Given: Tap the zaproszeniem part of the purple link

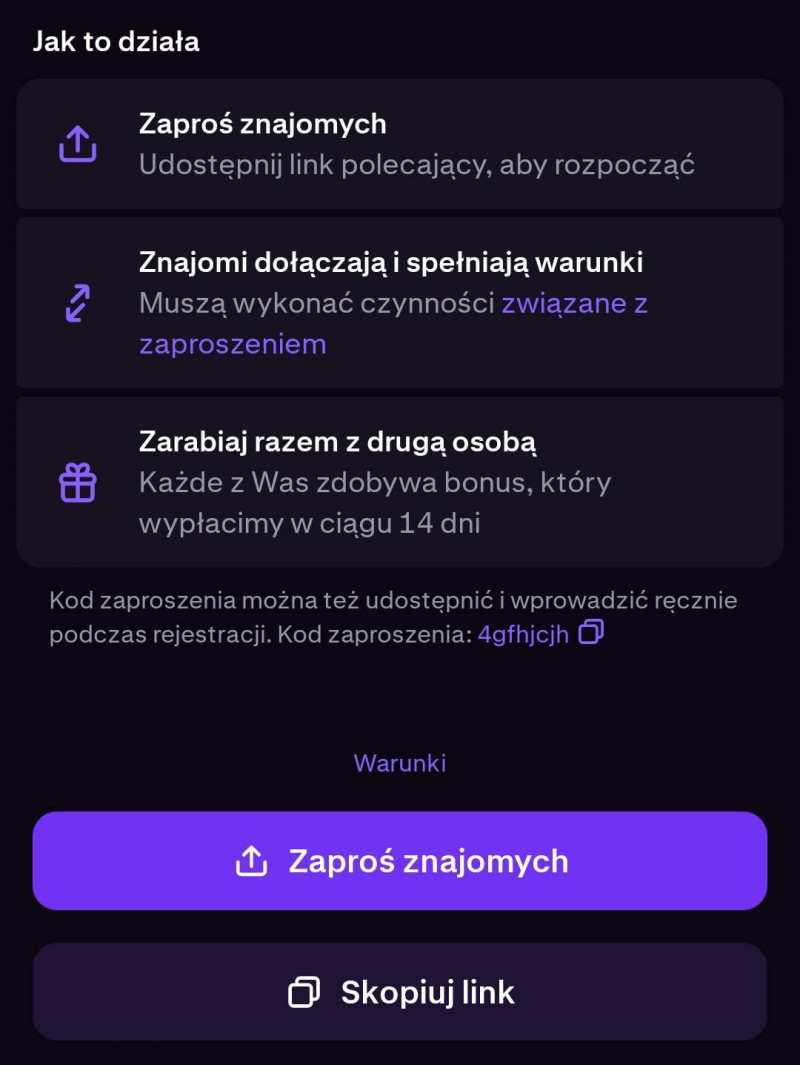Looking at the screenshot, I should pos(232,343).
